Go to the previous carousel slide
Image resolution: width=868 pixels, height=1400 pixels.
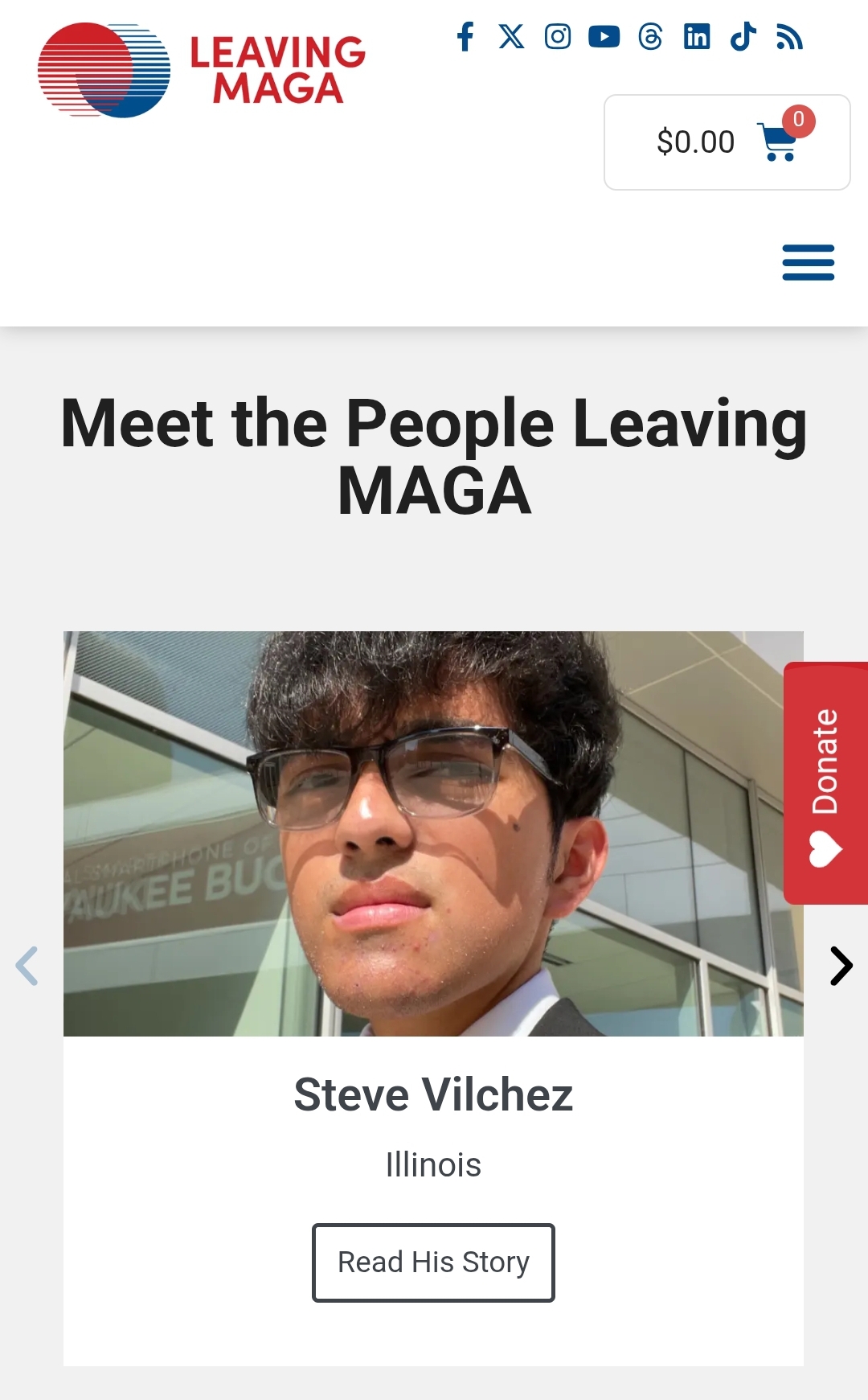pos(27,966)
